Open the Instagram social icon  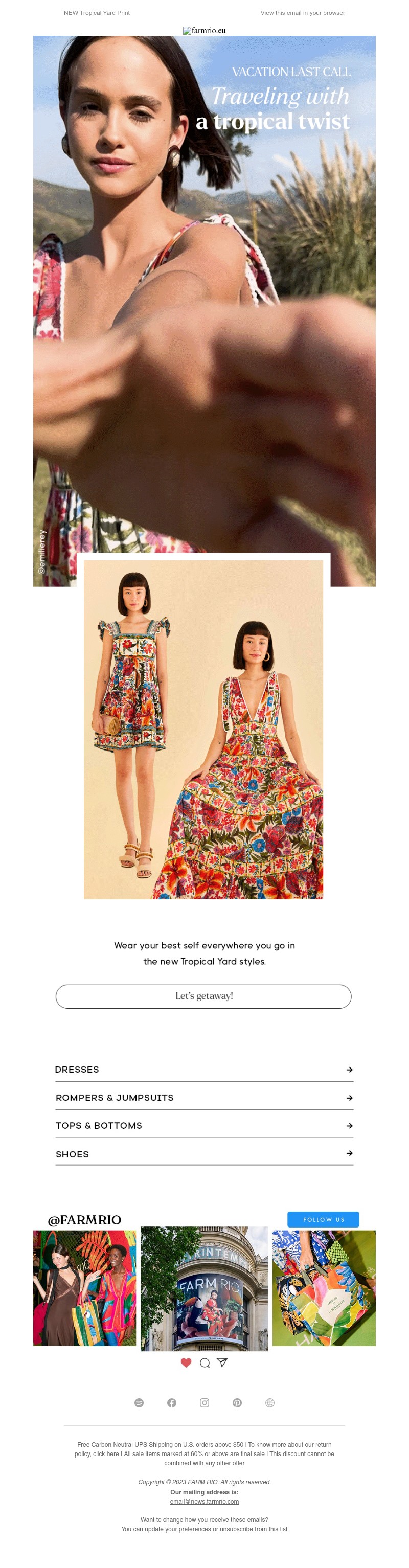pyautogui.click(x=204, y=1402)
